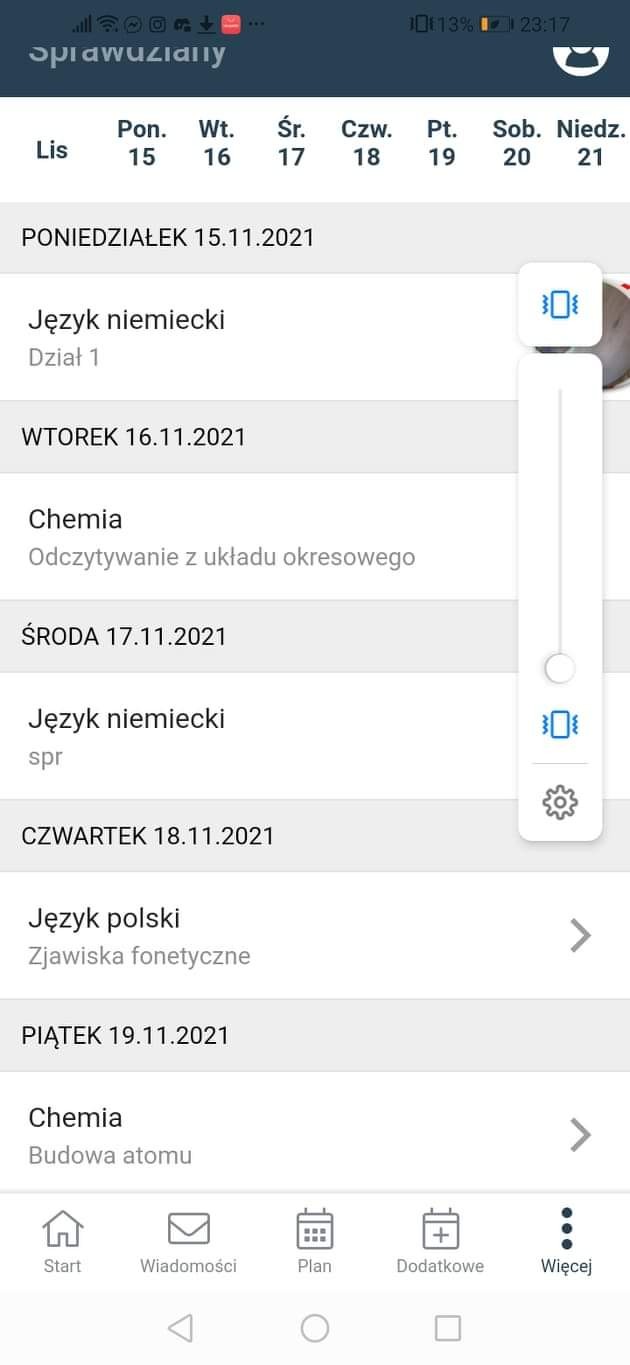Switch to the Plan tab
Viewport: 630px width, 1365px height.
point(314,1240)
